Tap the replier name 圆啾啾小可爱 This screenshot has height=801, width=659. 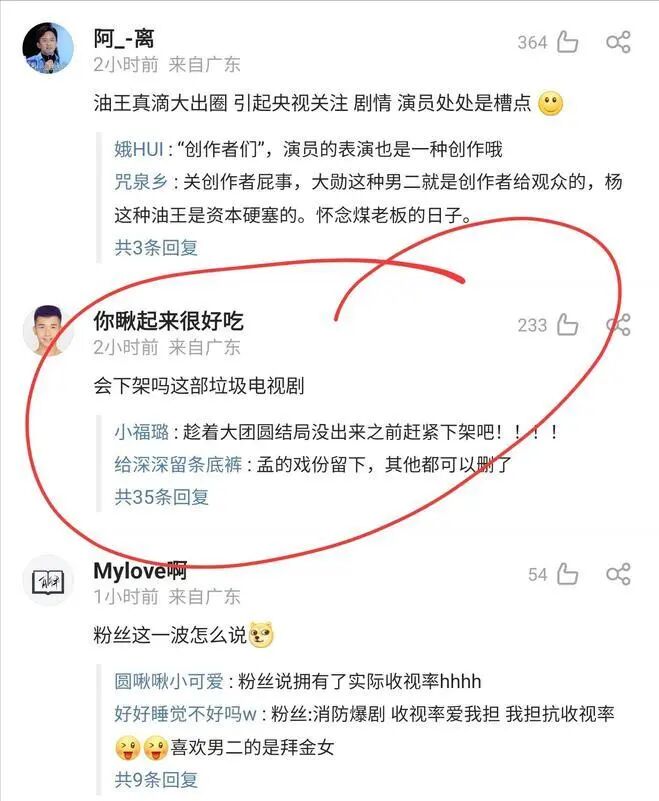point(169,682)
